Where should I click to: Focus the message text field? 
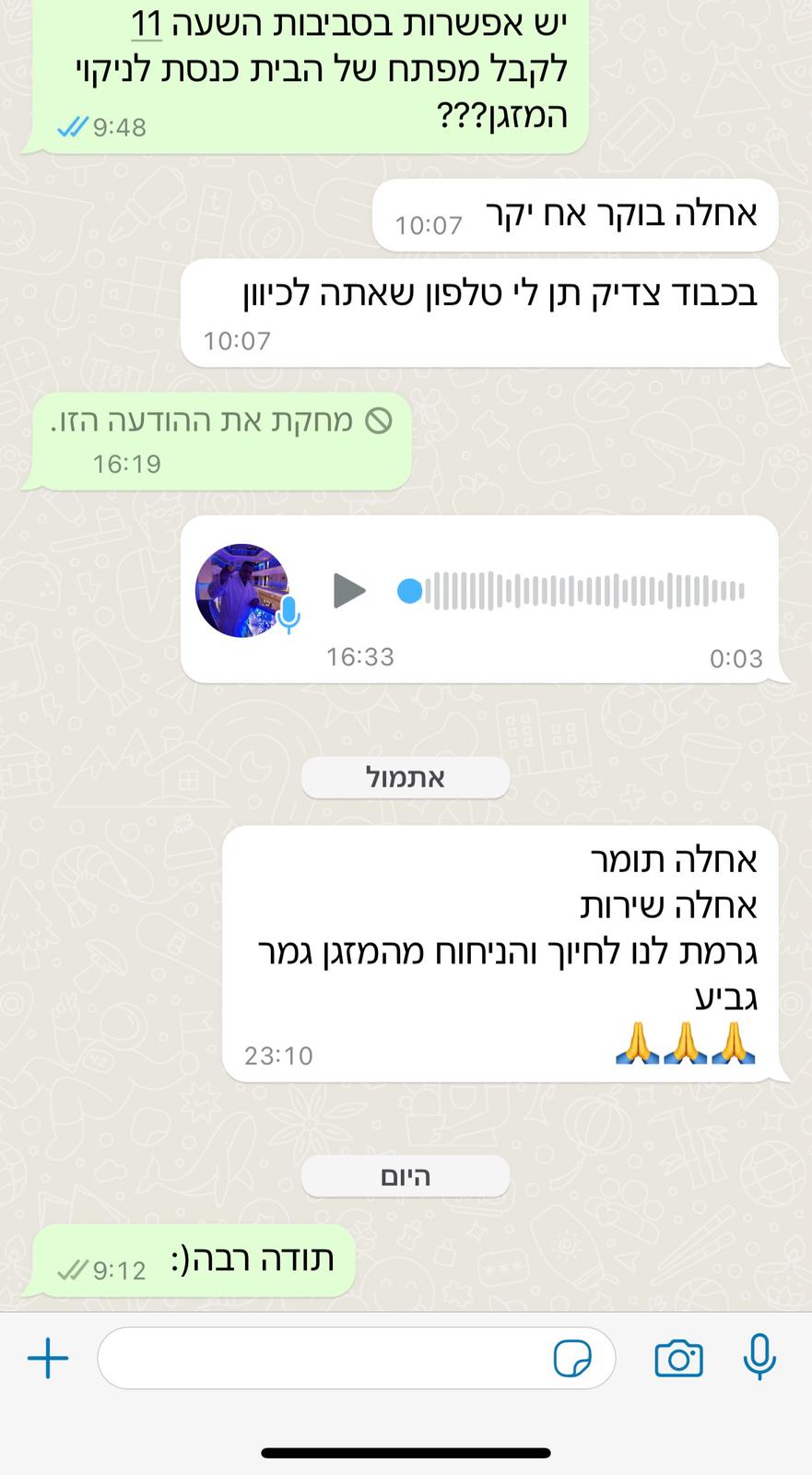pyautogui.click(x=323, y=1358)
